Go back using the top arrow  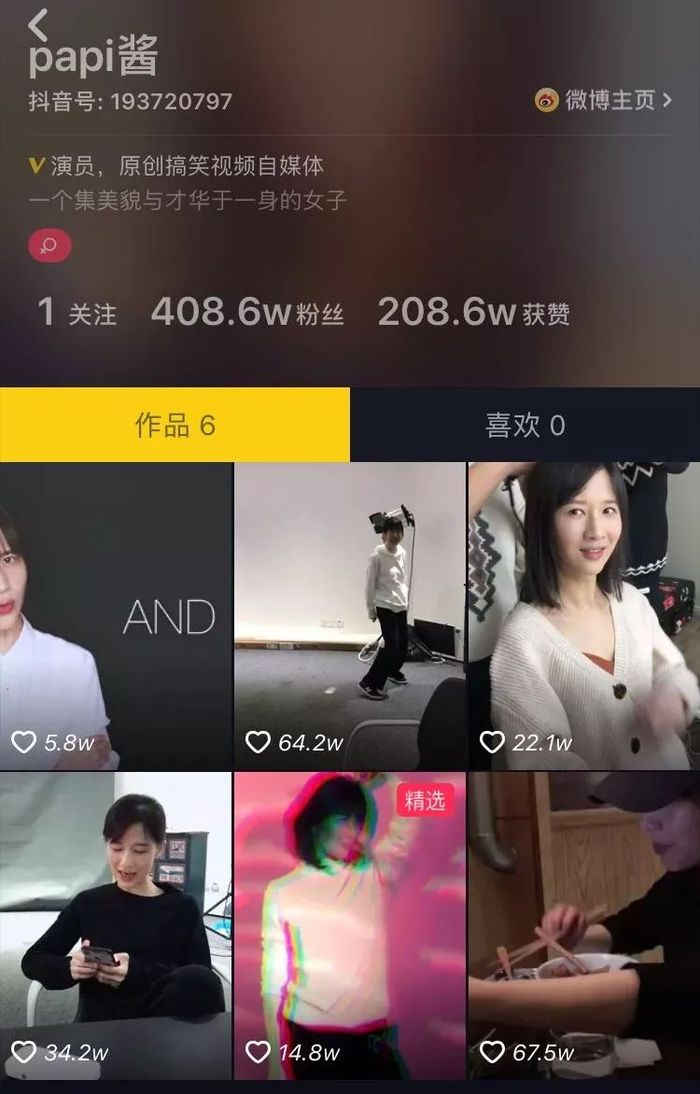click(38, 24)
